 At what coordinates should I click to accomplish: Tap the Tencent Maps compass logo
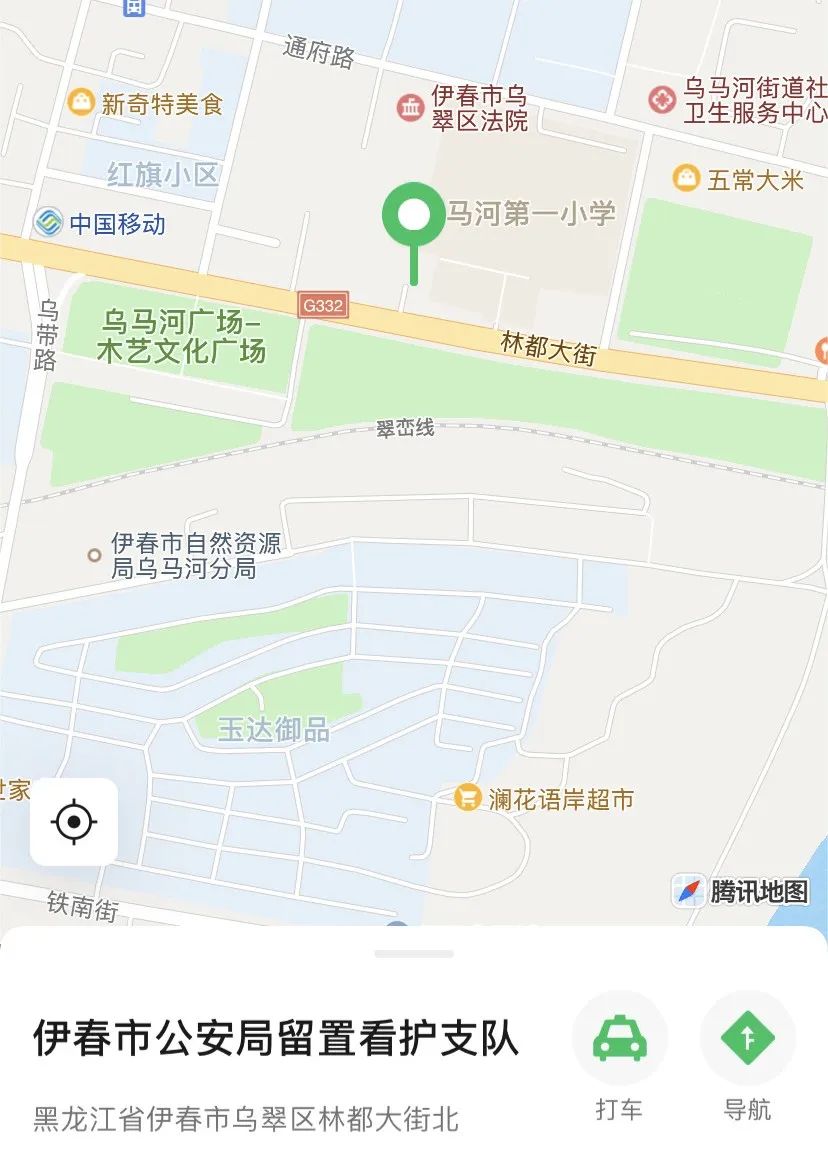[691, 890]
